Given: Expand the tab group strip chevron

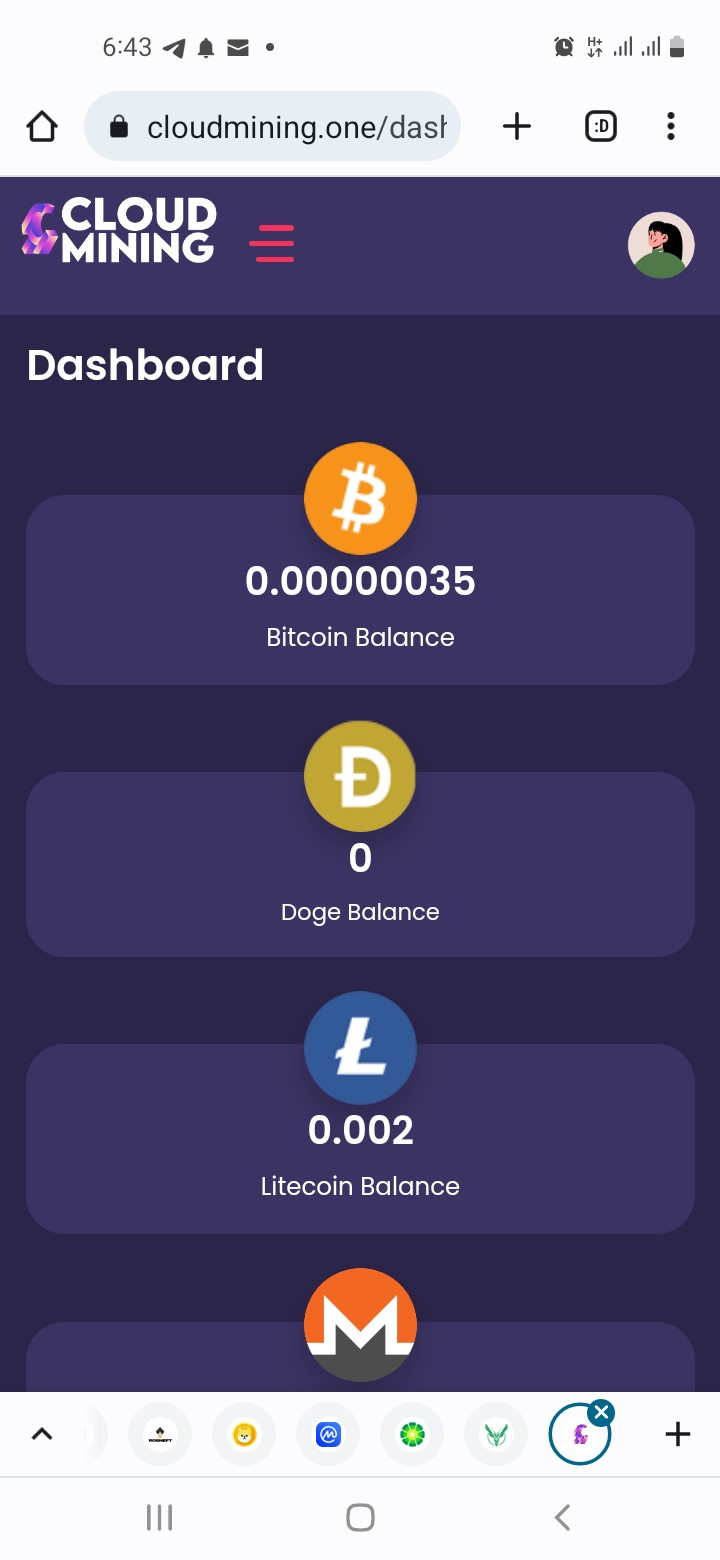Looking at the screenshot, I should (x=41, y=1434).
